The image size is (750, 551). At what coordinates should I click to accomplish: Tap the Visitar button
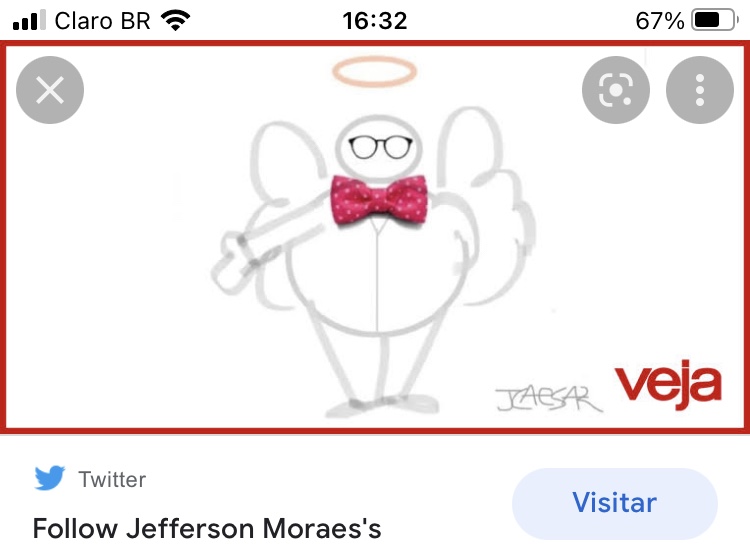coord(614,503)
